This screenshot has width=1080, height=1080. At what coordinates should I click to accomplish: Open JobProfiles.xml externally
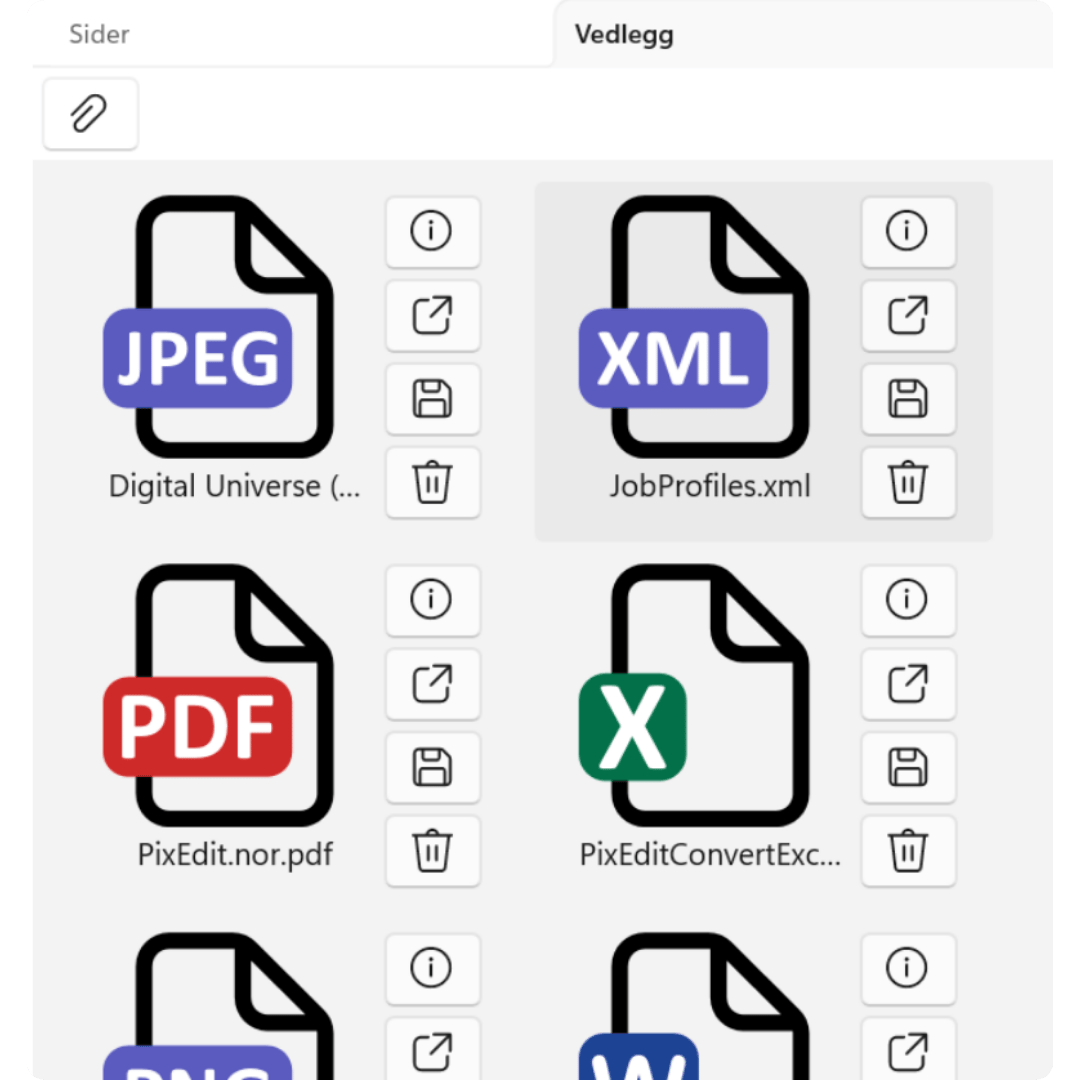(x=908, y=316)
